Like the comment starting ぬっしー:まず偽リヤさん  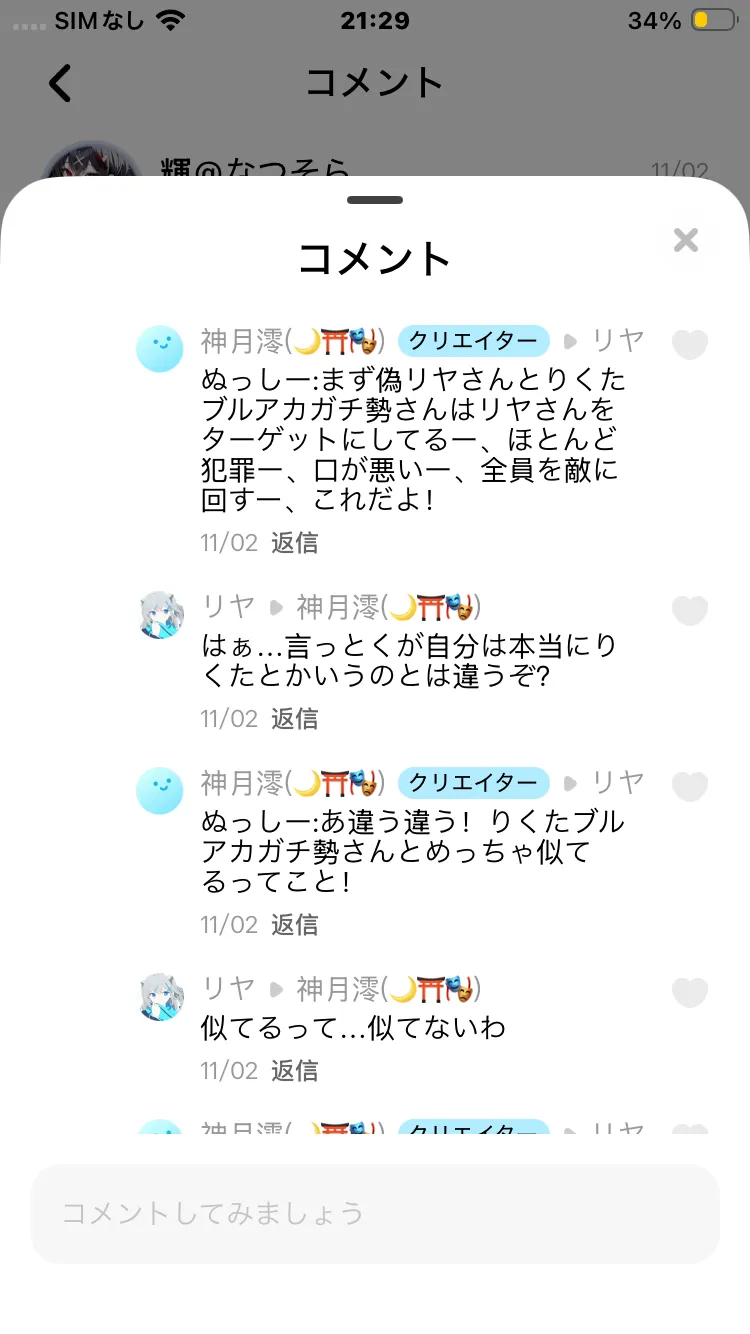click(690, 344)
